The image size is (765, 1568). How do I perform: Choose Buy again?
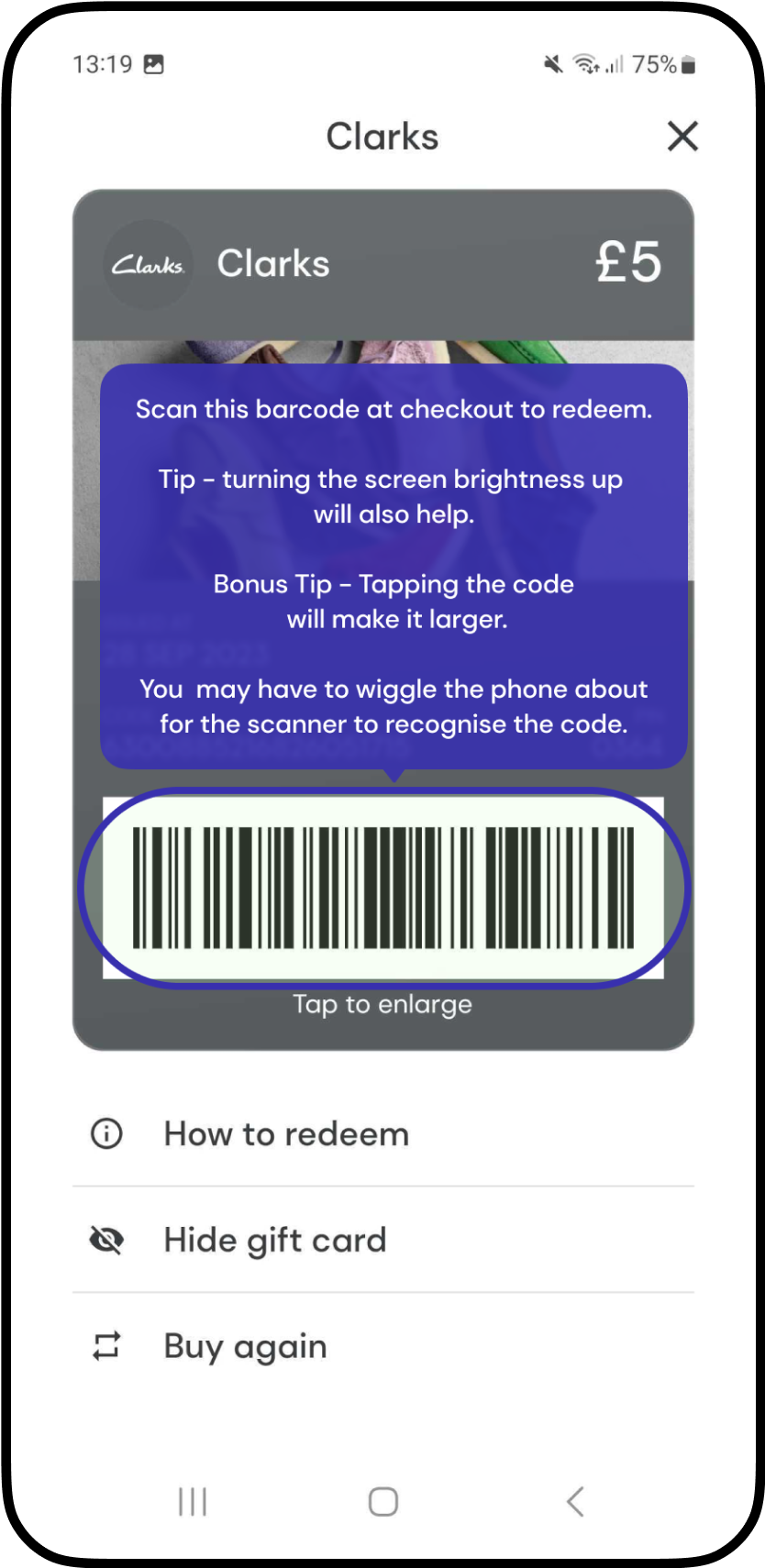[x=383, y=1346]
